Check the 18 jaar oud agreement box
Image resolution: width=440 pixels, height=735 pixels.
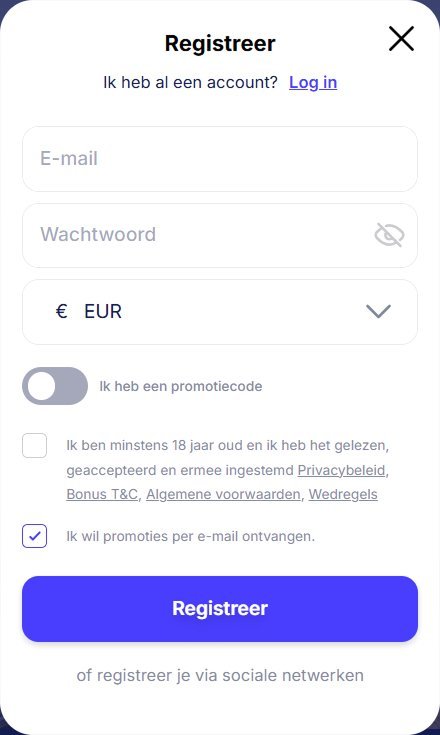pos(35,445)
